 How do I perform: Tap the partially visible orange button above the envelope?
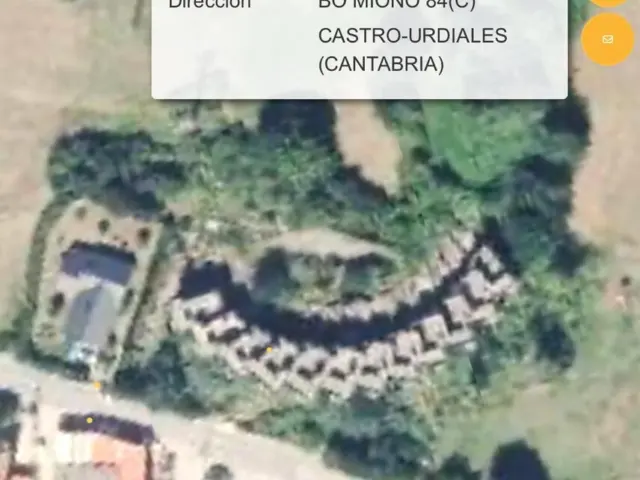[608, 3]
